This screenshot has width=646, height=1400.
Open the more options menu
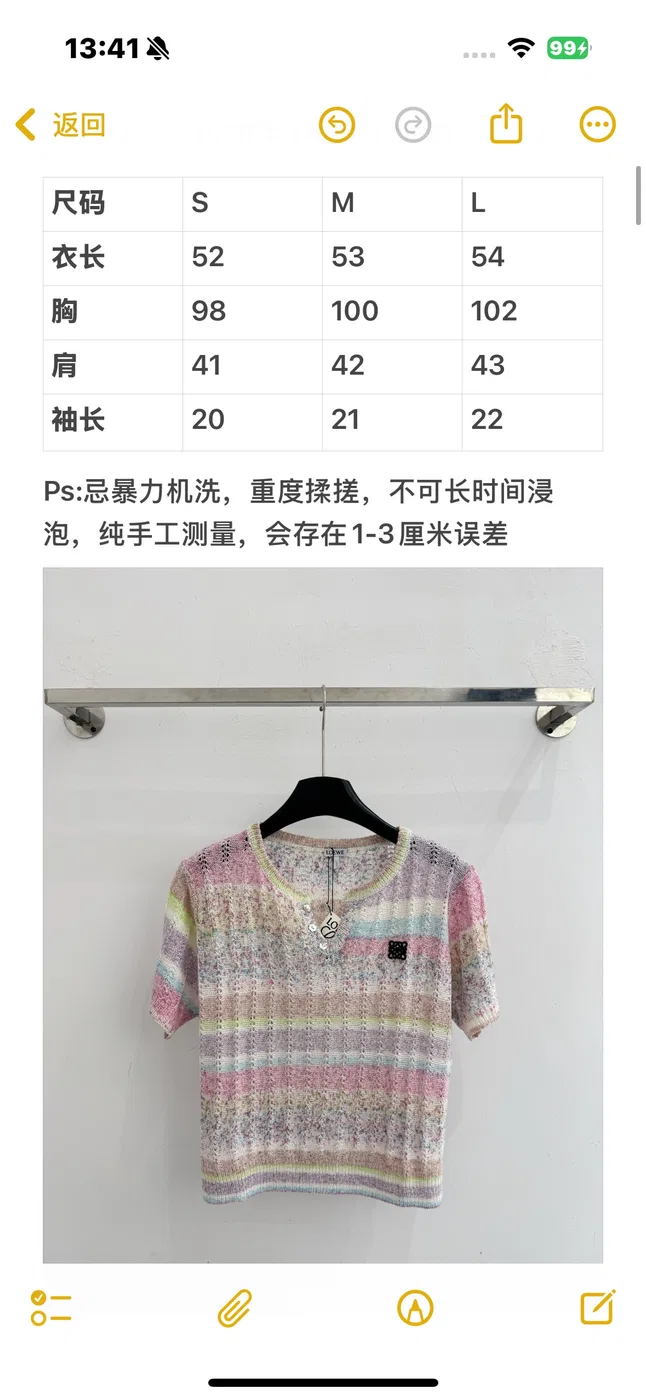[598, 125]
